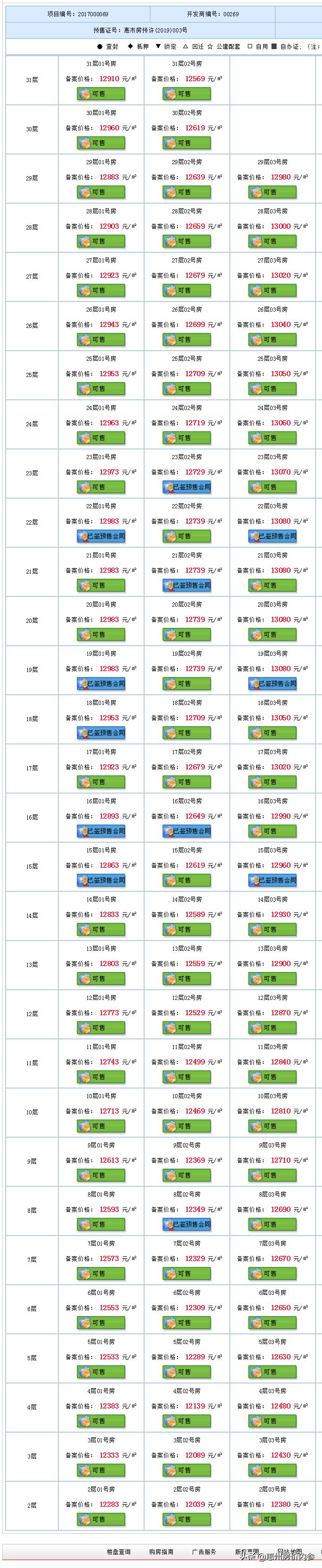Open the 可售 button for 2层01号房
The height and width of the screenshot is (1568, 322).
[101, 1519]
